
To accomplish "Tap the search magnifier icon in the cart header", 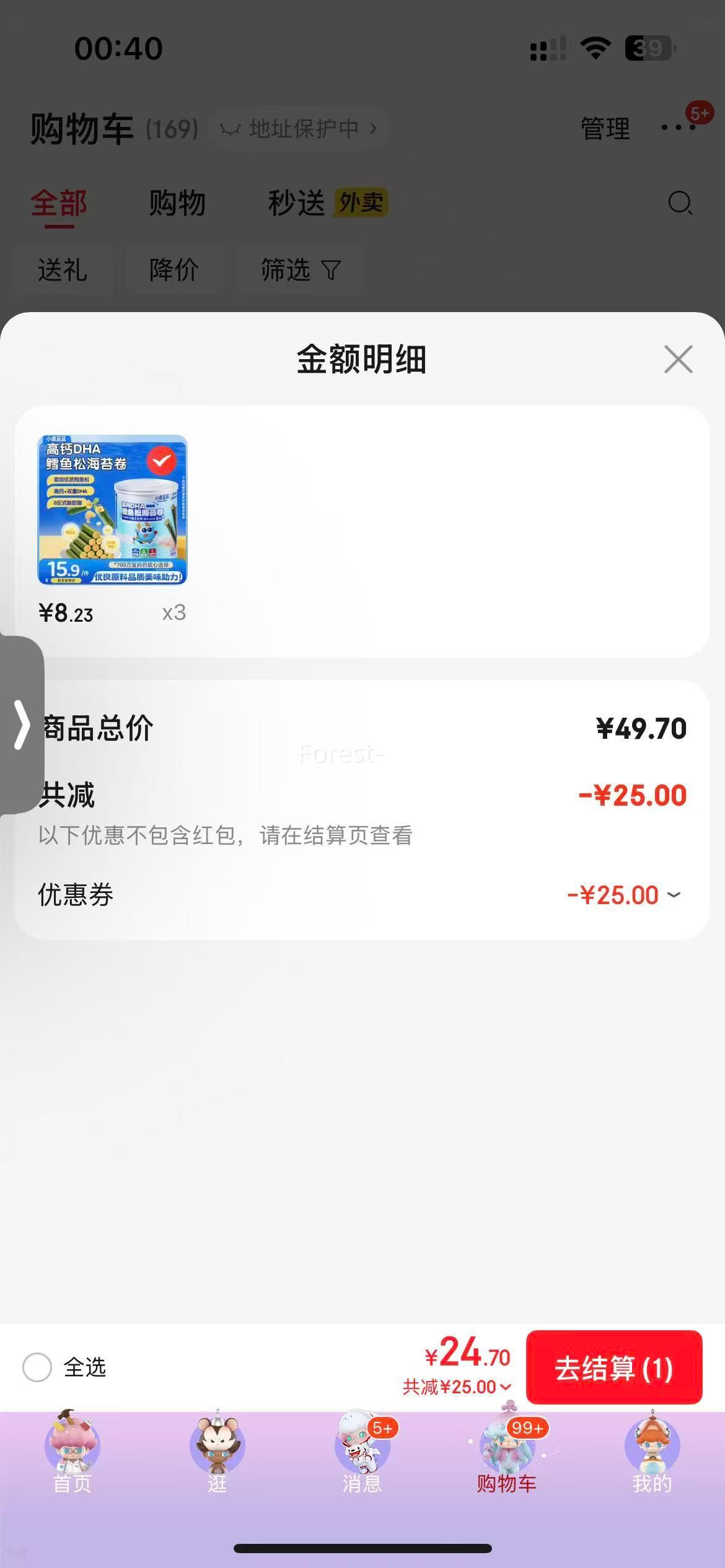I will (x=680, y=203).
